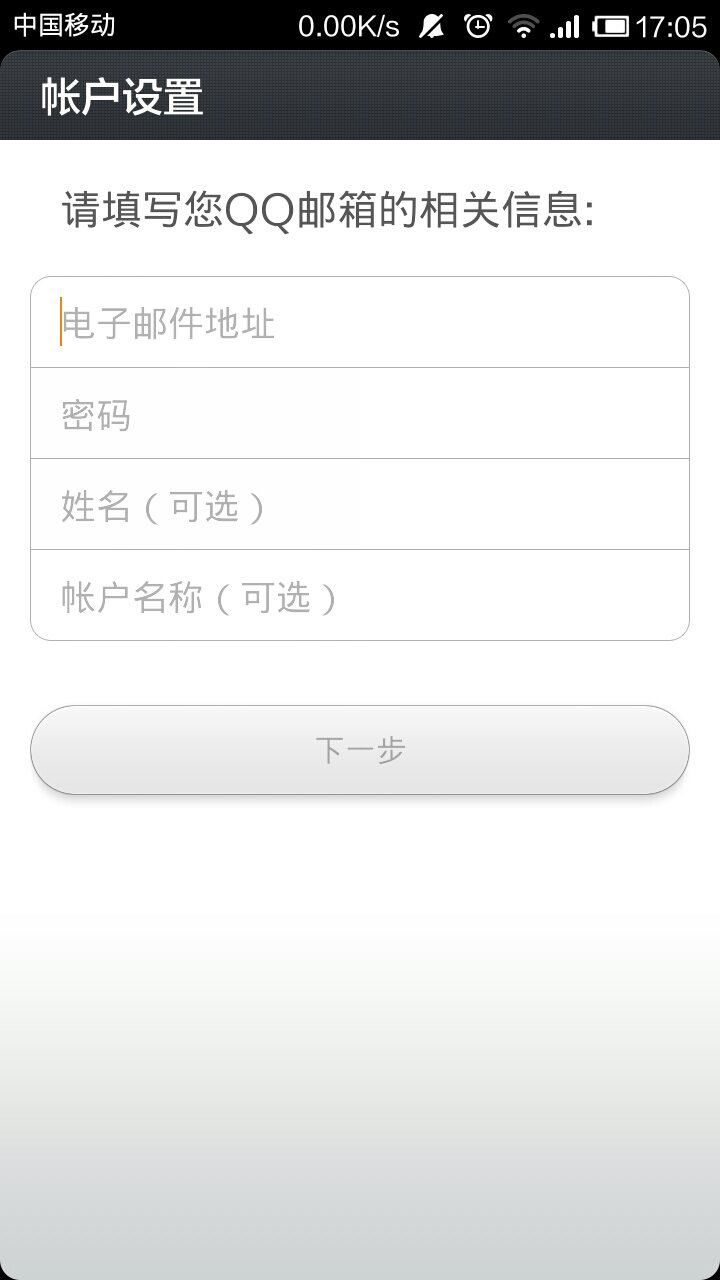Image resolution: width=720 pixels, height=1280 pixels.
Task: Tap the alarm clock status icon
Action: (x=480, y=25)
